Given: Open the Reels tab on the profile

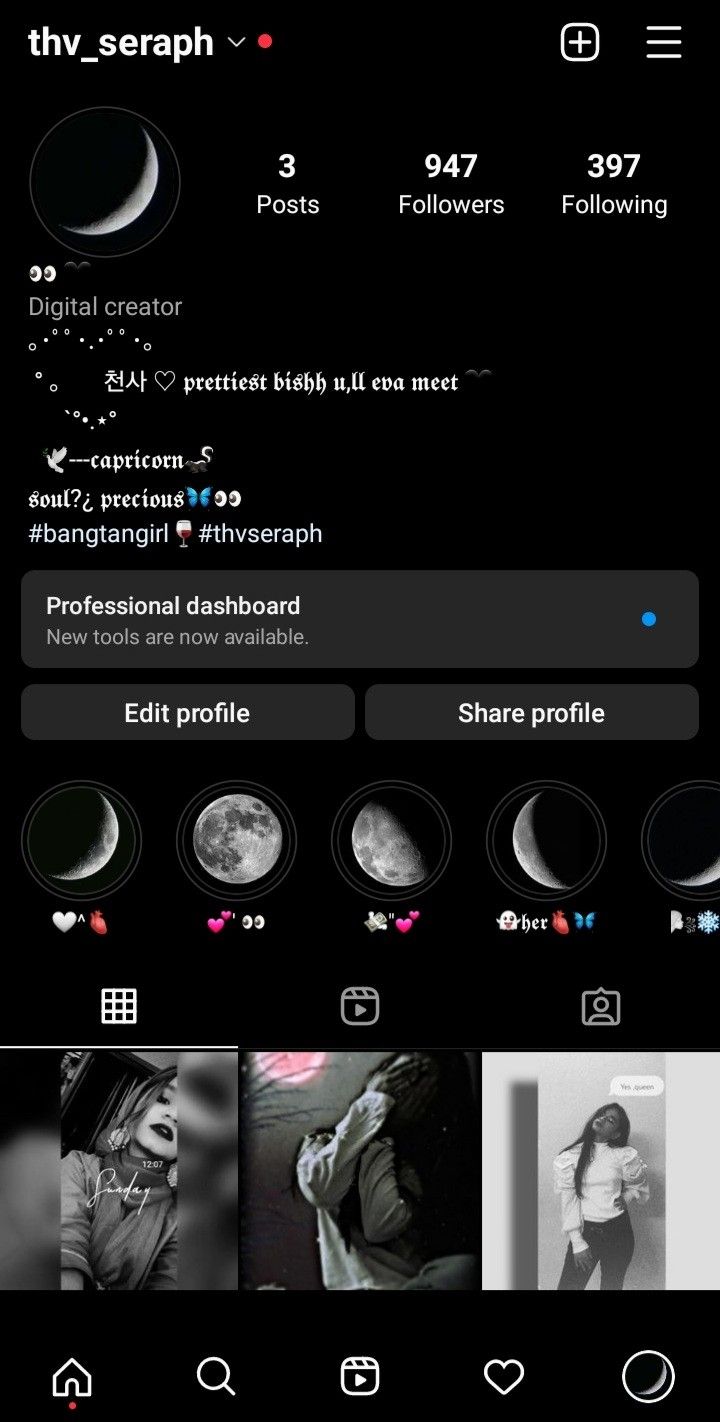Looking at the screenshot, I should click(360, 1006).
